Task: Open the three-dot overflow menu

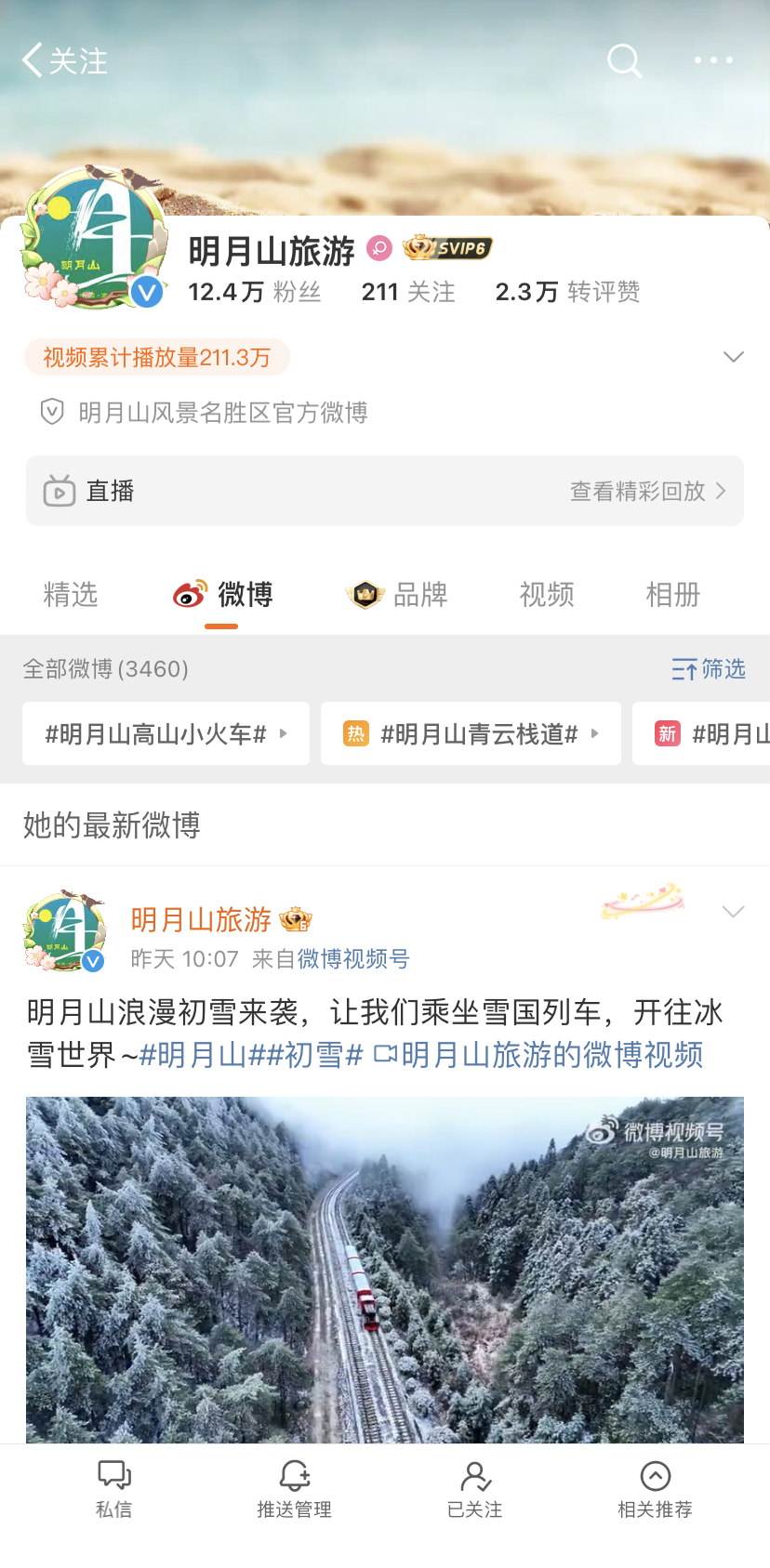Action: [713, 61]
